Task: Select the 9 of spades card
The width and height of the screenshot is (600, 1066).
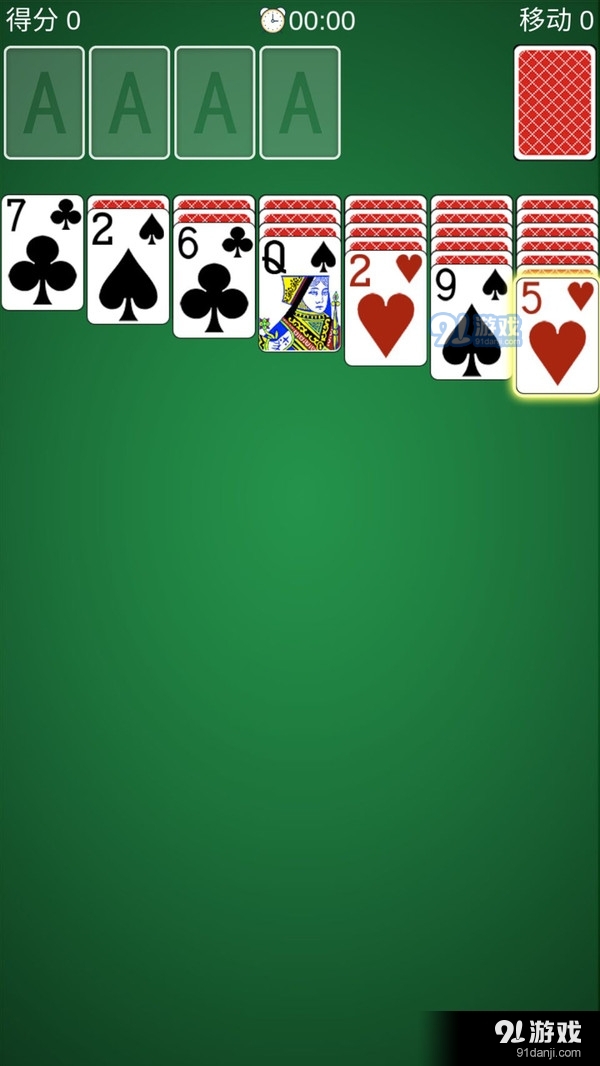Action: click(x=471, y=323)
